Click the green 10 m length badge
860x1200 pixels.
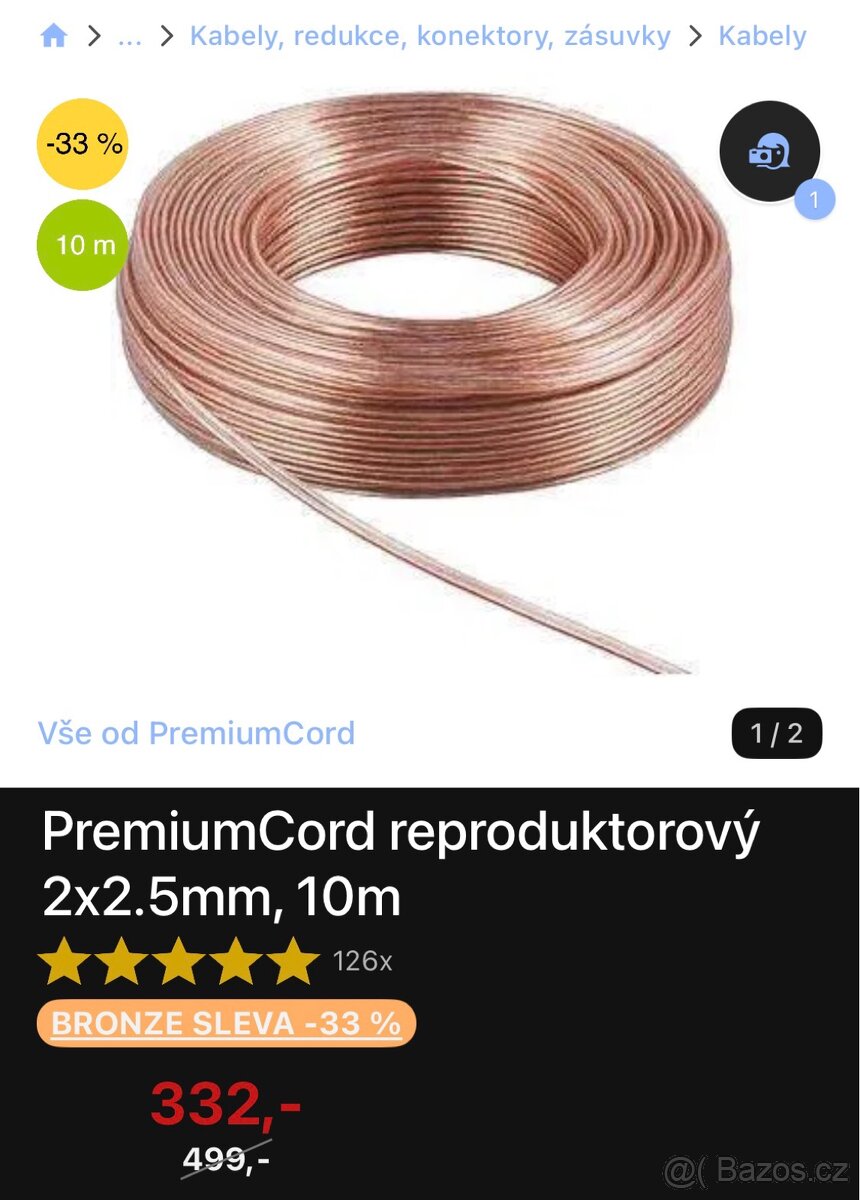tap(82, 244)
